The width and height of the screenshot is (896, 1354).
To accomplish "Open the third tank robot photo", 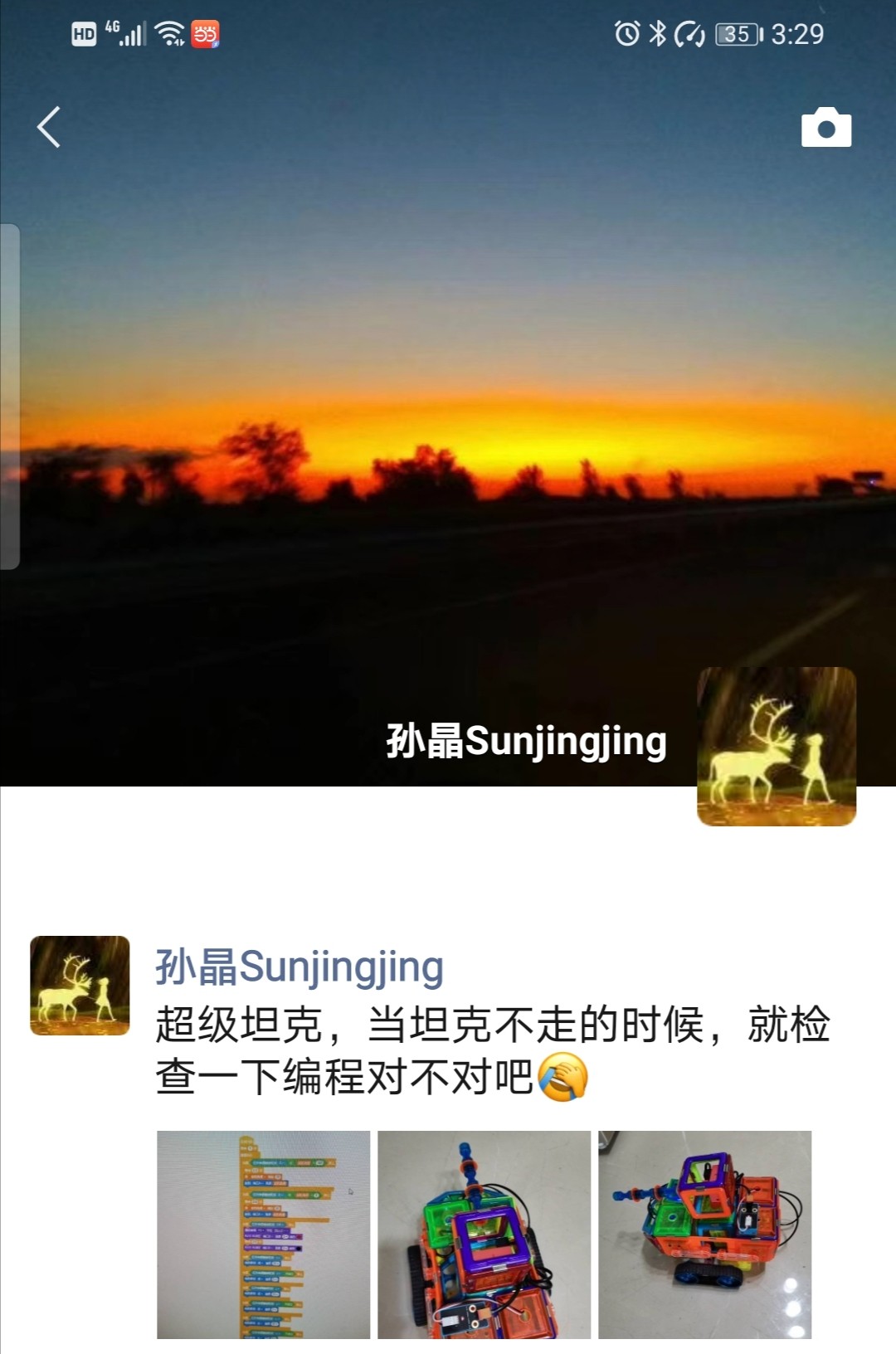I will [704, 1234].
